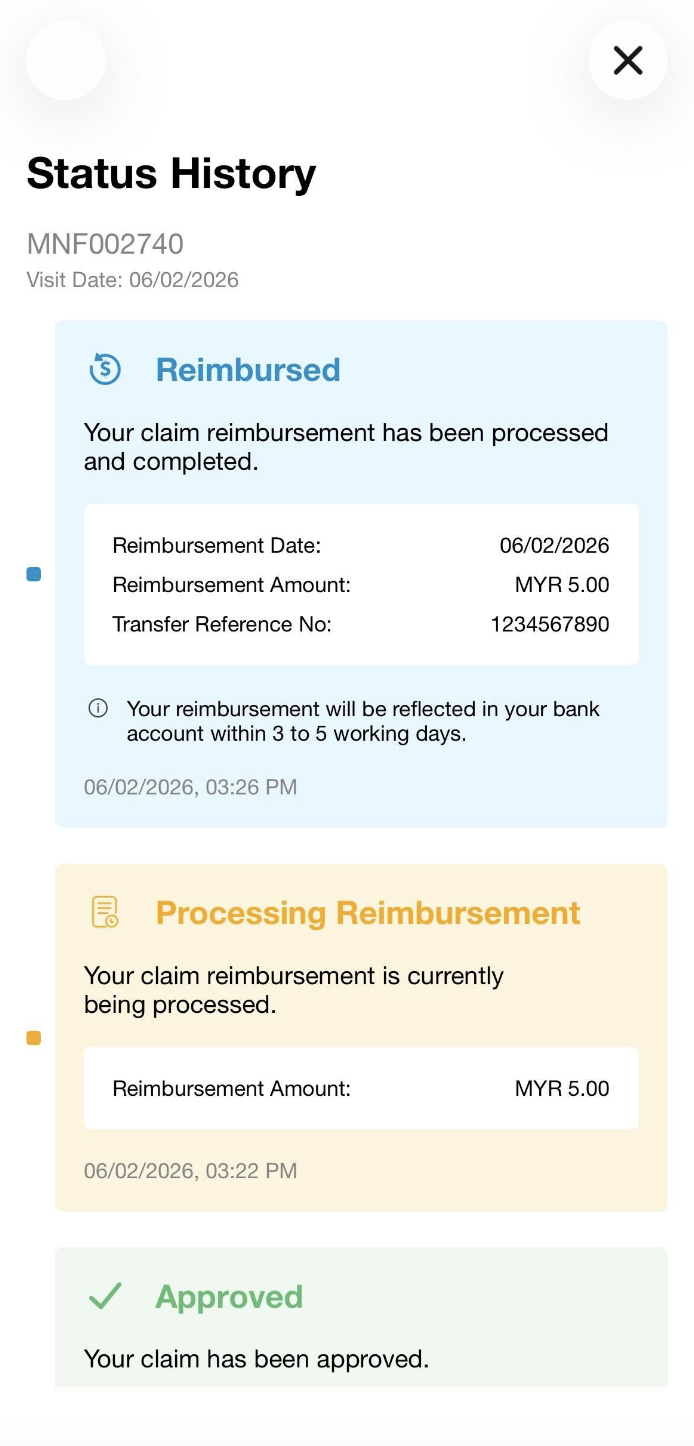The width and height of the screenshot is (694, 1446).
Task: Close the Status History screen
Action: [628, 61]
